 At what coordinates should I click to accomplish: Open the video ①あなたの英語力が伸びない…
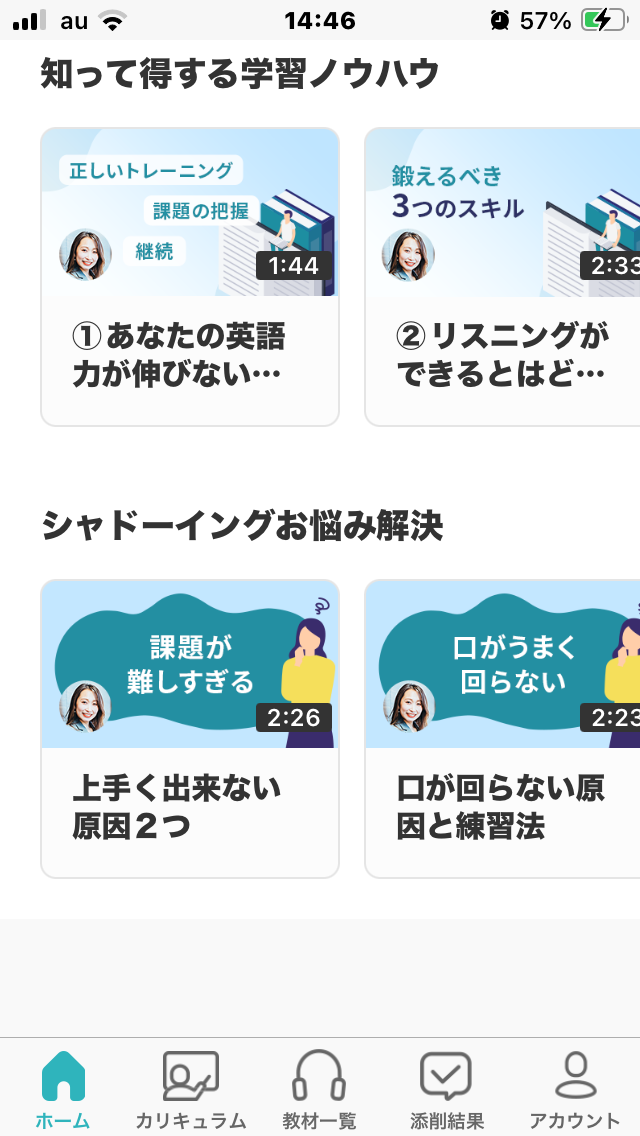point(190,277)
